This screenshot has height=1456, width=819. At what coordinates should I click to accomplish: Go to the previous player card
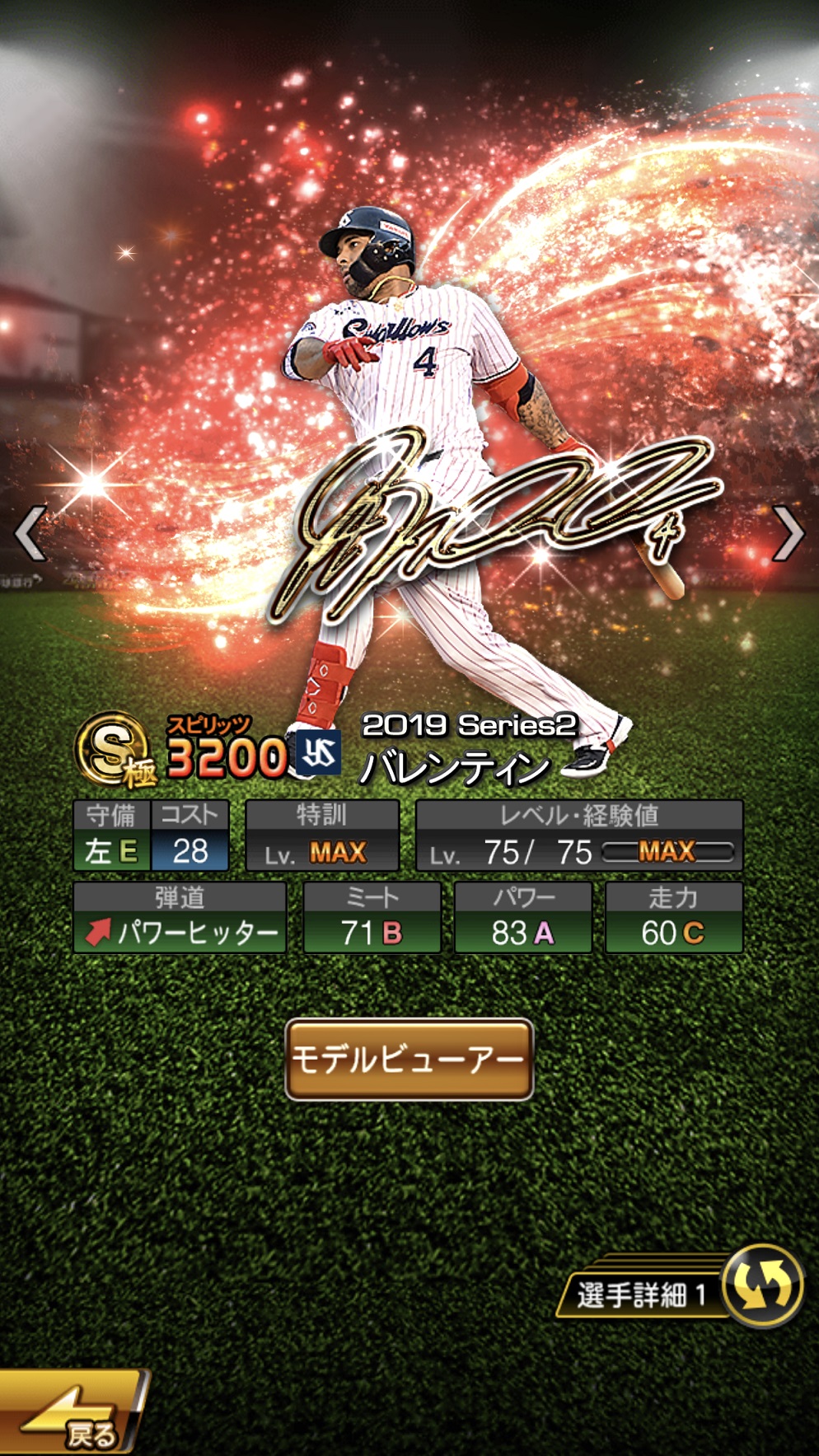pyautogui.click(x=31, y=534)
